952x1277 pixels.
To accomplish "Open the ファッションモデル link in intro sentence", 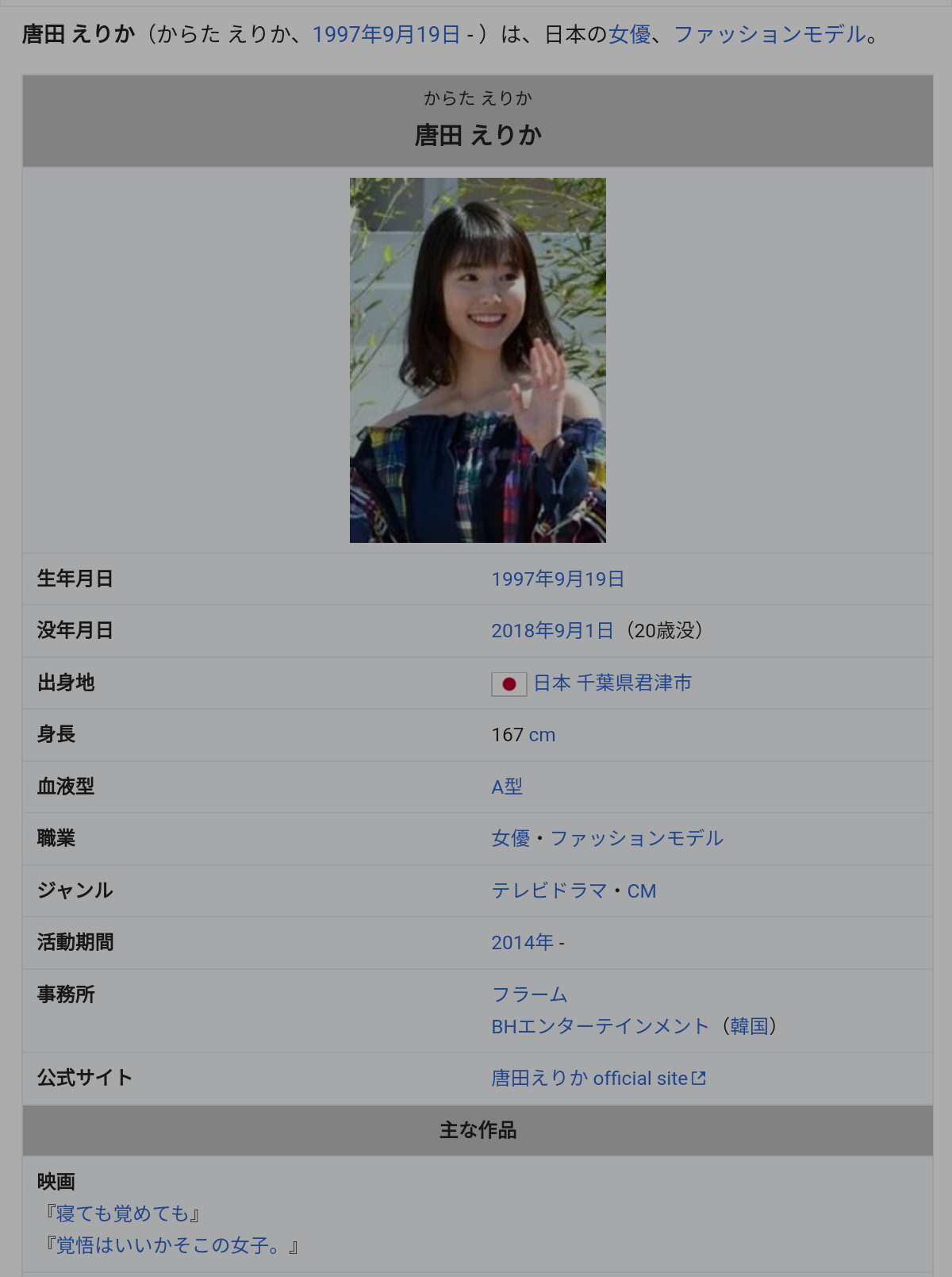I will [x=769, y=34].
